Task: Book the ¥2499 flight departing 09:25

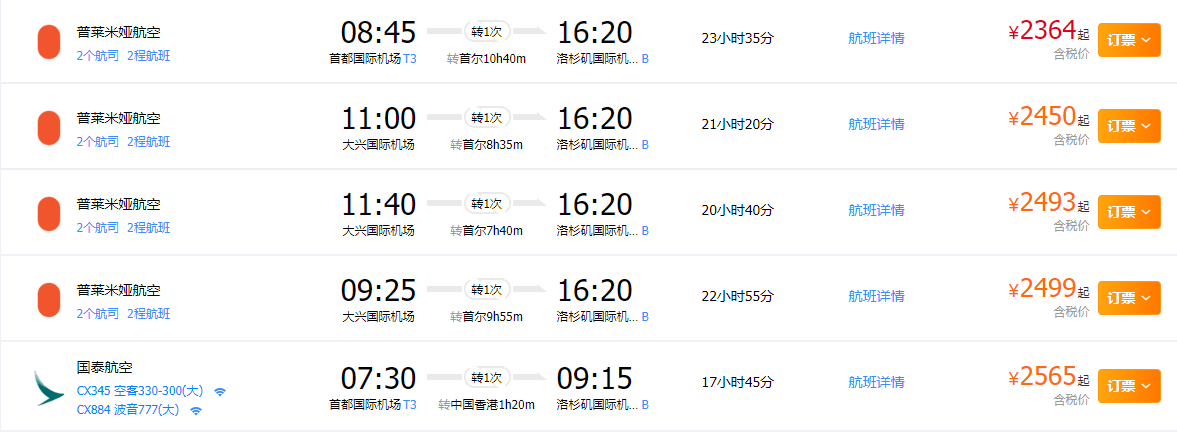Action: pos(1129,298)
